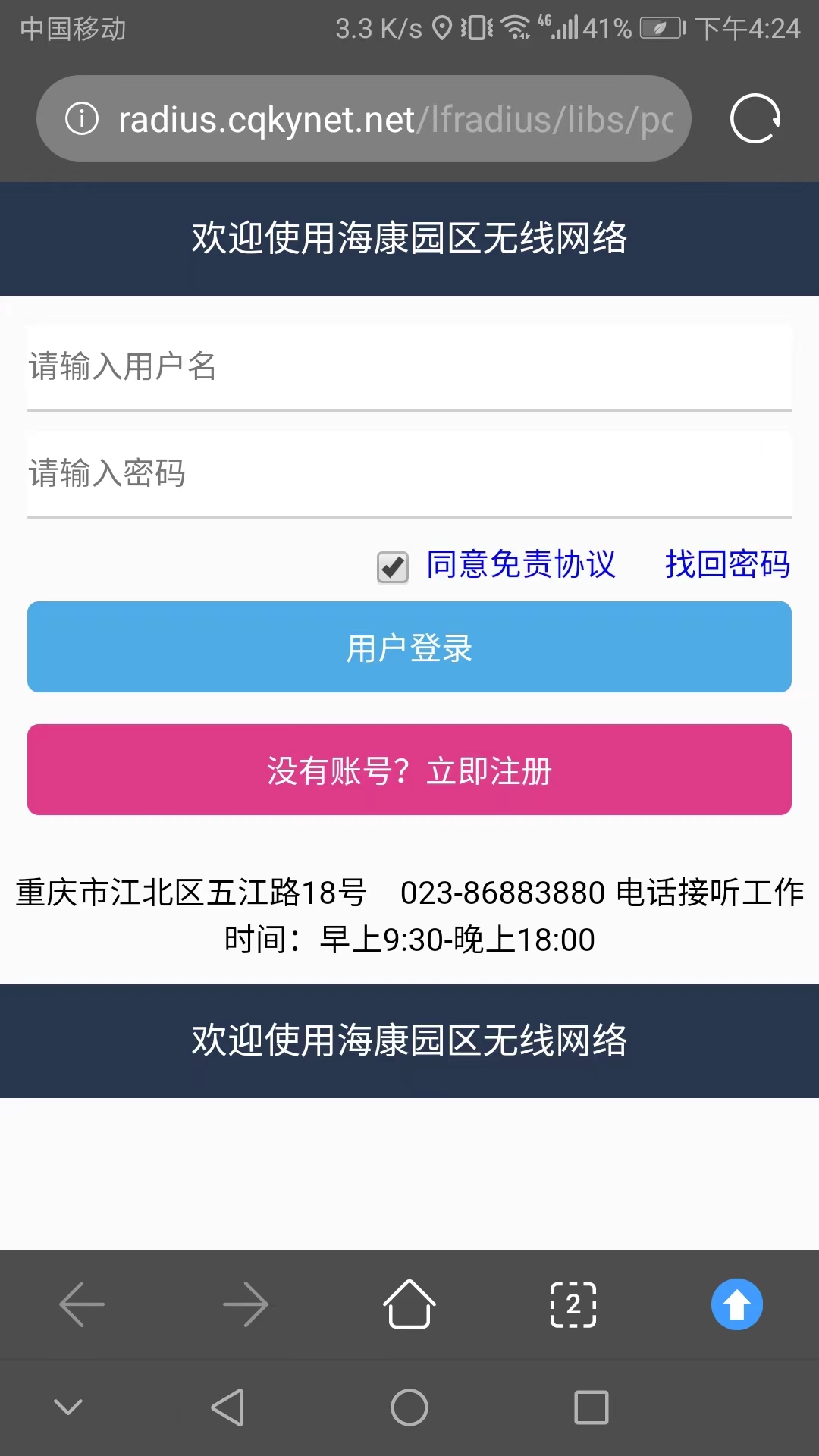This screenshot has width=819, height=1456.
Task: Open the 同意免责协议 disclaimer link
Action: pos(521,565)
